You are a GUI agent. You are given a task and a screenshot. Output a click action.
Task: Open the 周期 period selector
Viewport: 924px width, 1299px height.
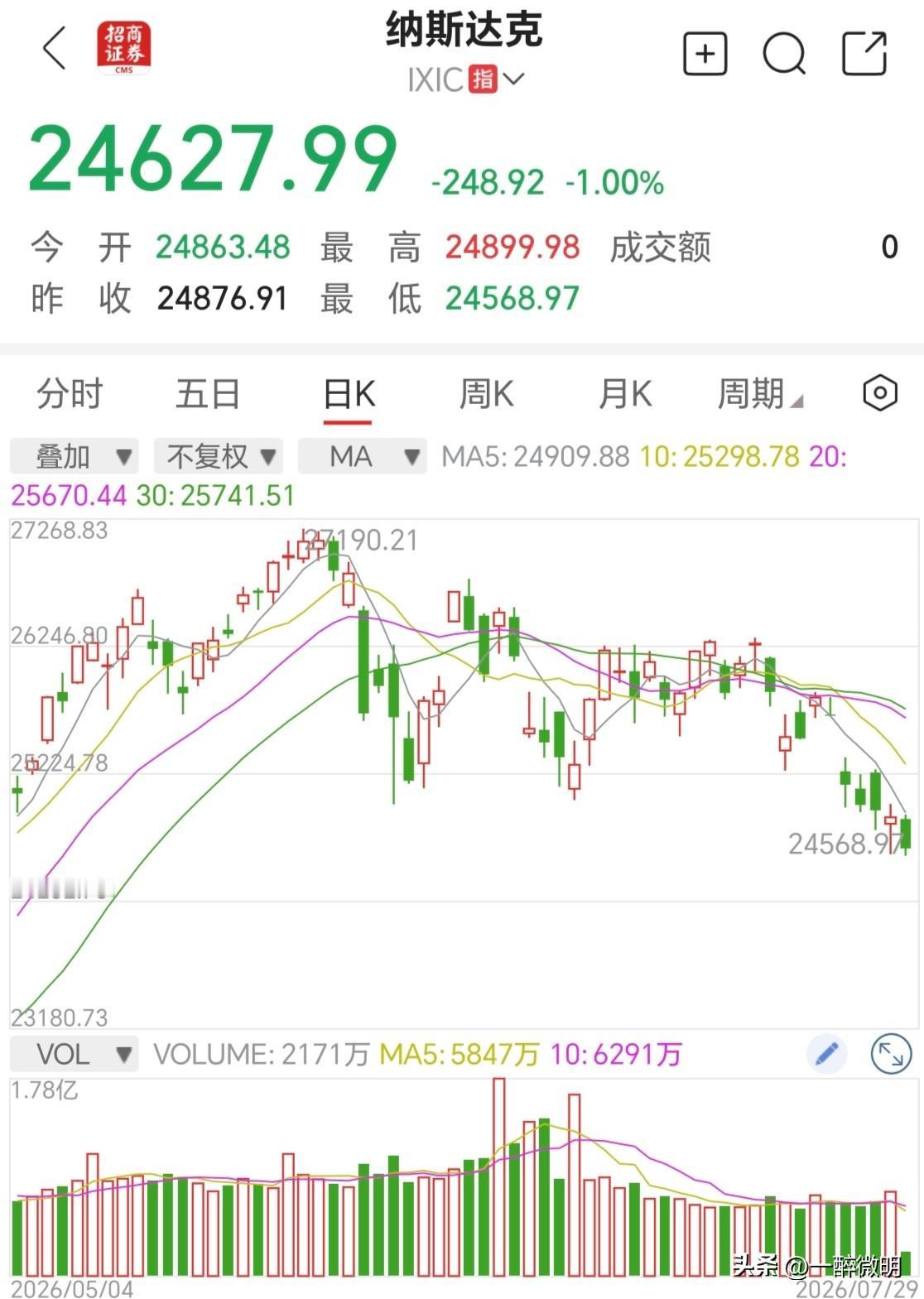759,394
